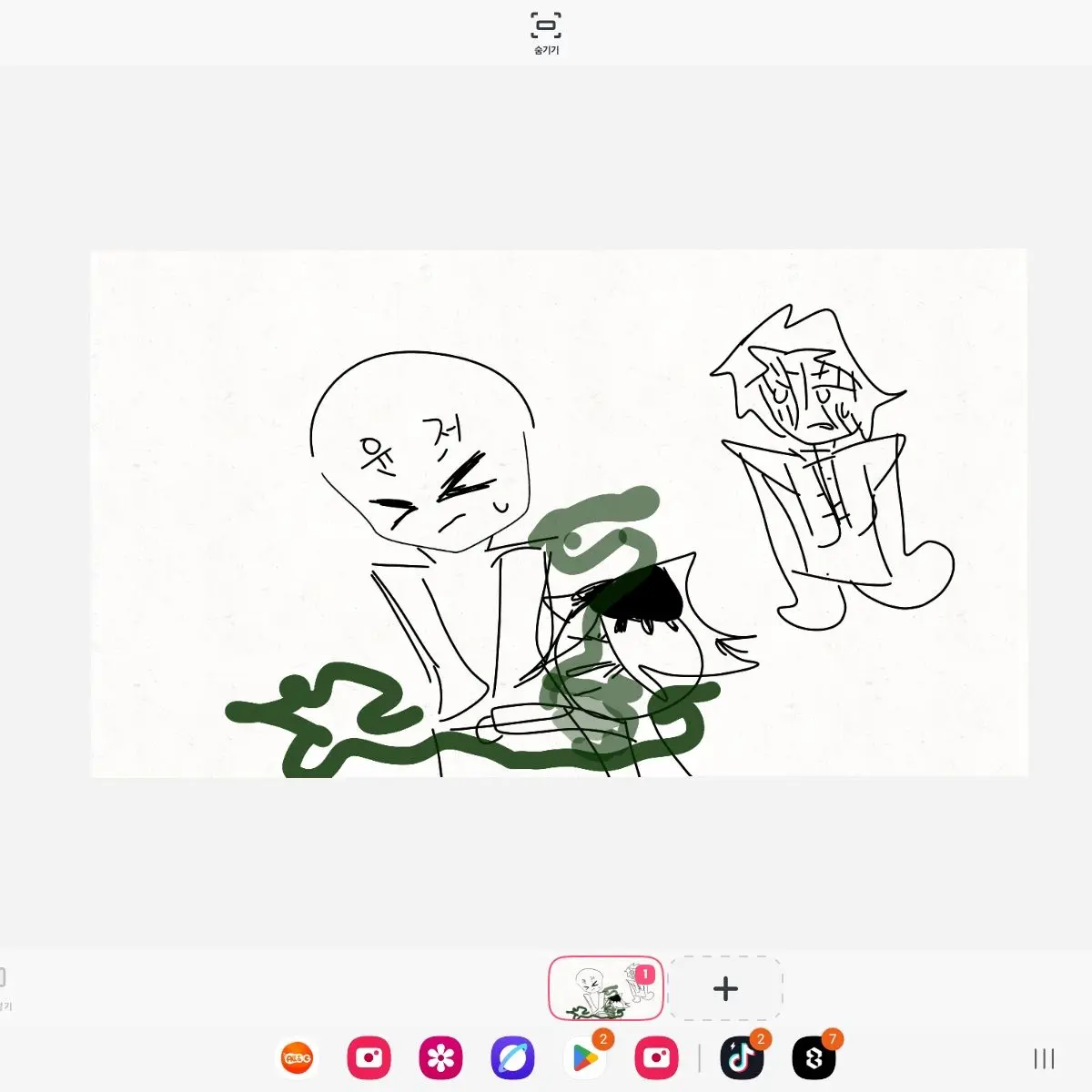Viewport: 1092px width, 1092px height.
Task: Tap the 숨기기 hide button
Action: tap(546, 33)
